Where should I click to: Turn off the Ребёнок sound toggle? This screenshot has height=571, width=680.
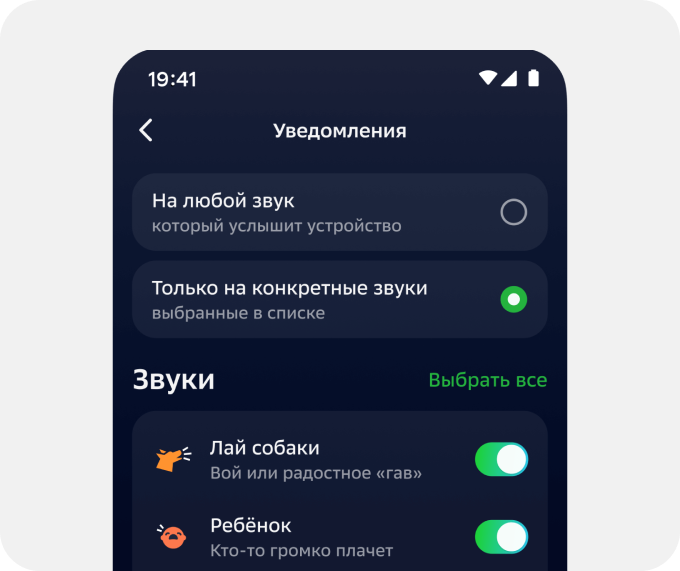coord(501,537)
